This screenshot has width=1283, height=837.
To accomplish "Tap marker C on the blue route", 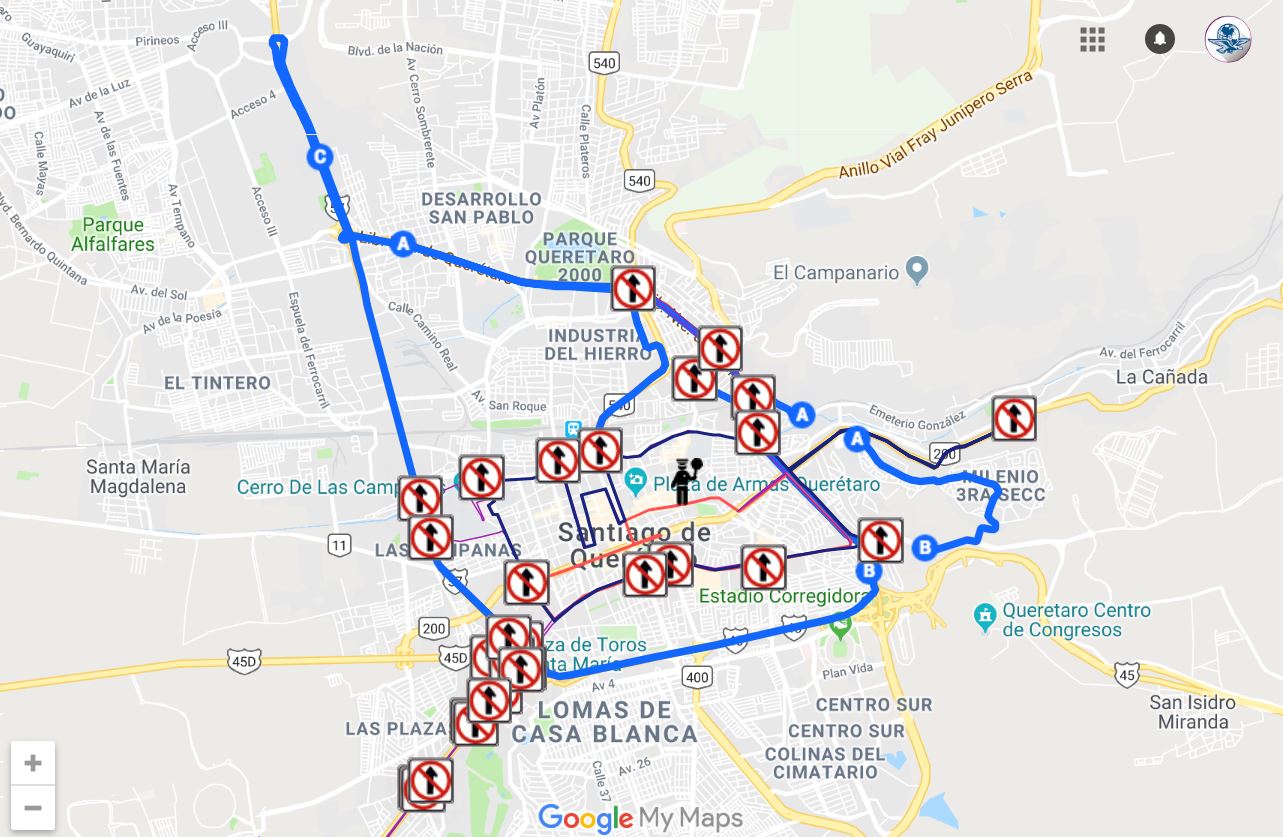I will point(319,157).
